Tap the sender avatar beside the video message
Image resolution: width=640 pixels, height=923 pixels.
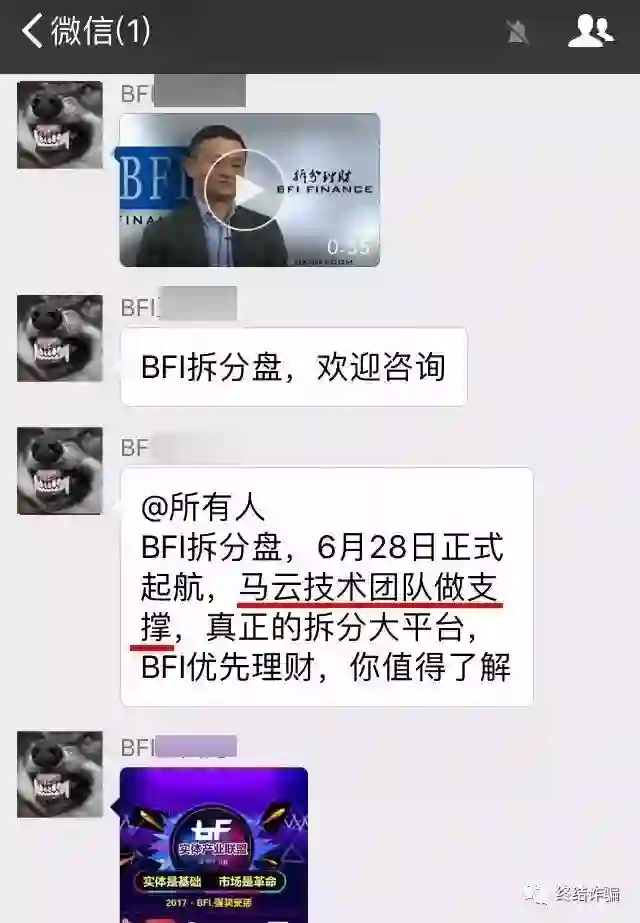60,125
